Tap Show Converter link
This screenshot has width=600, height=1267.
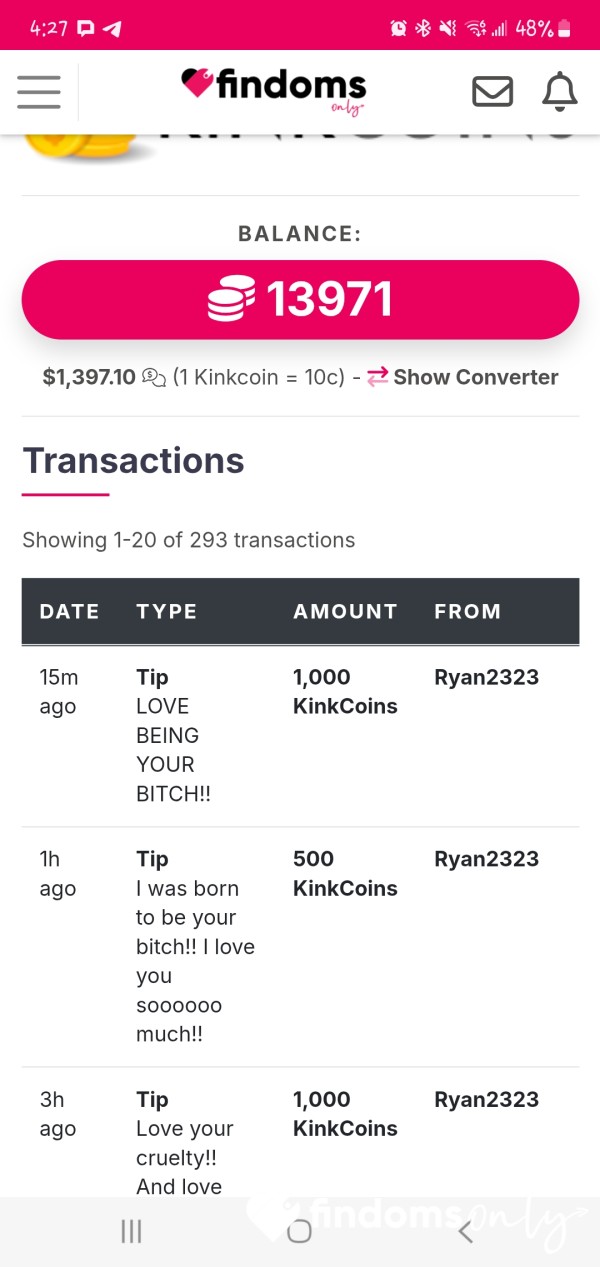[x=462, y=377]
